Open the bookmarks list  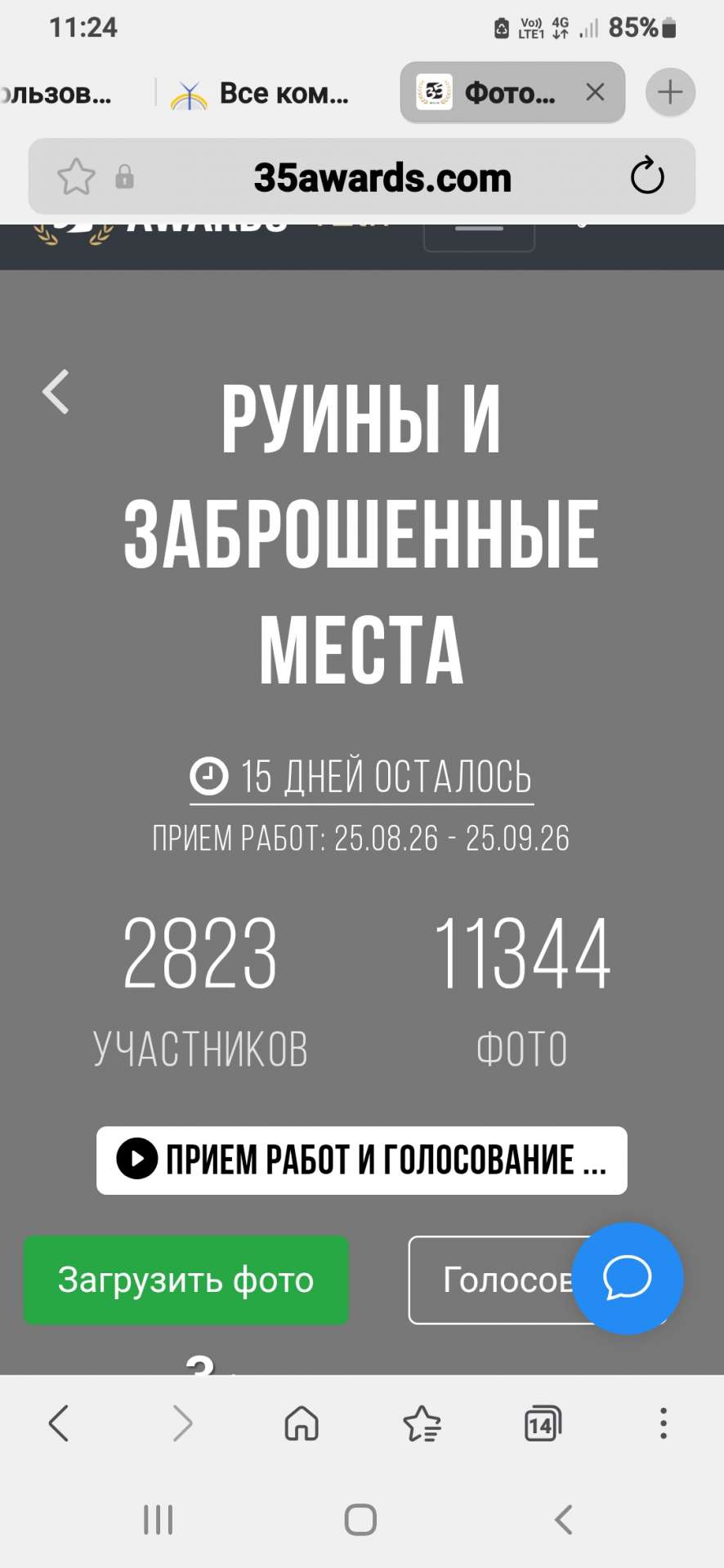422,1423
